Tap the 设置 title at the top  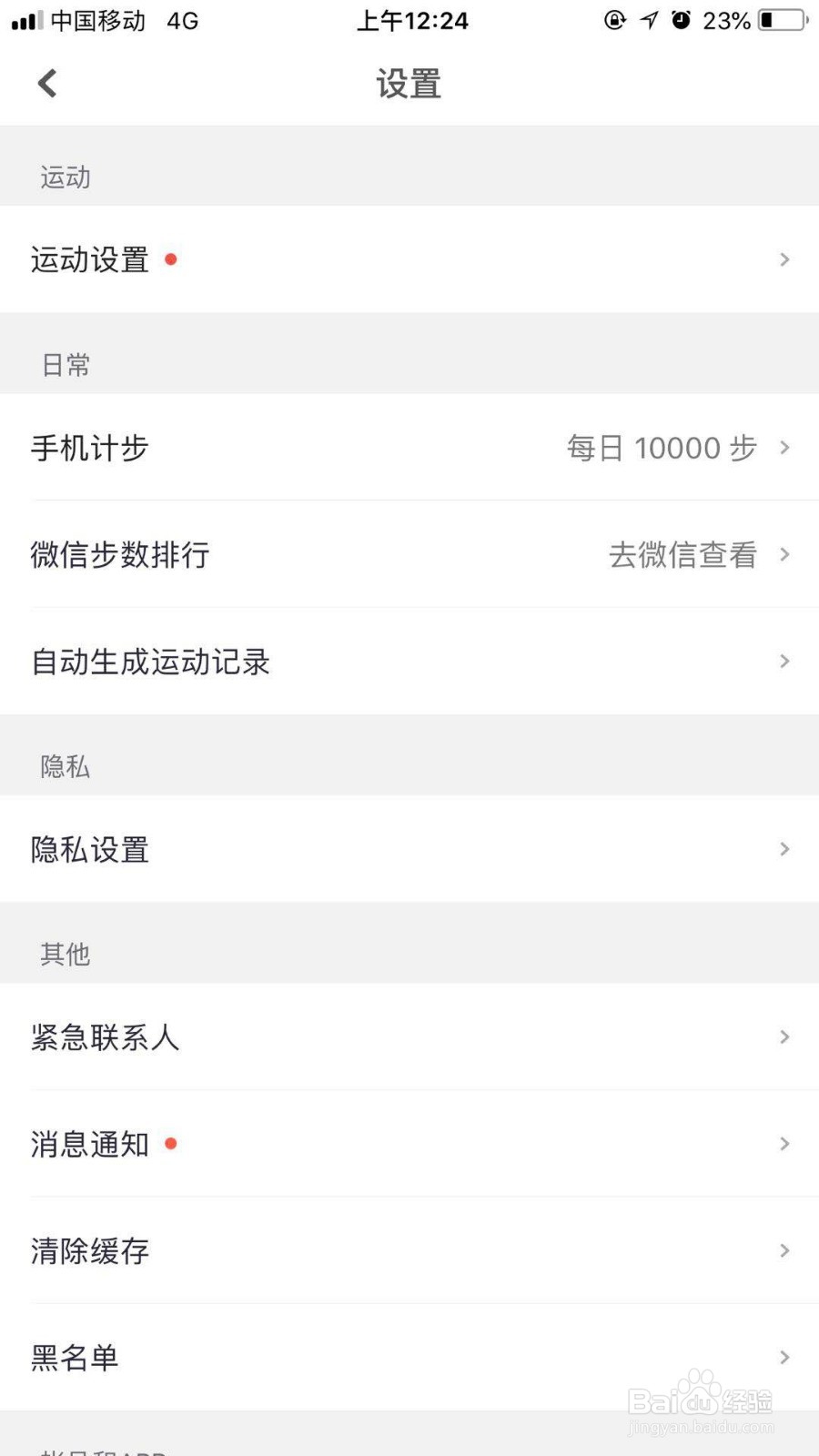tap(409, 83)
